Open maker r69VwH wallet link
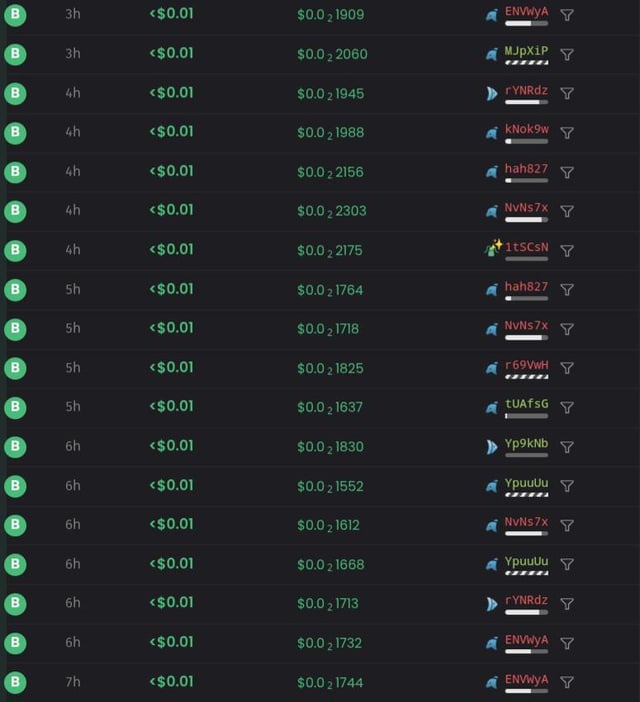Viewport: 640px width, 702px height. (526, 365)
